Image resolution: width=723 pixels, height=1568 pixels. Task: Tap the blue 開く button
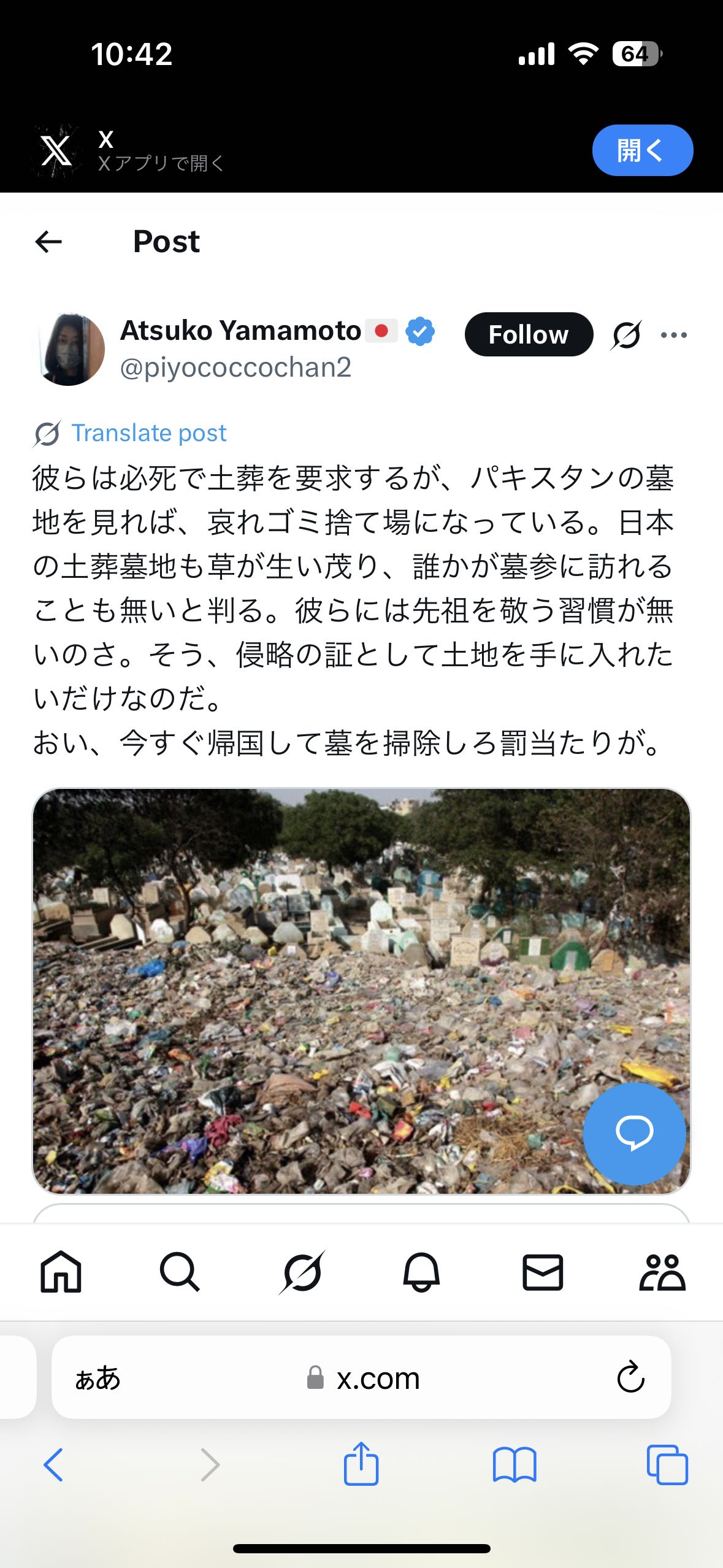coord(642,150)
